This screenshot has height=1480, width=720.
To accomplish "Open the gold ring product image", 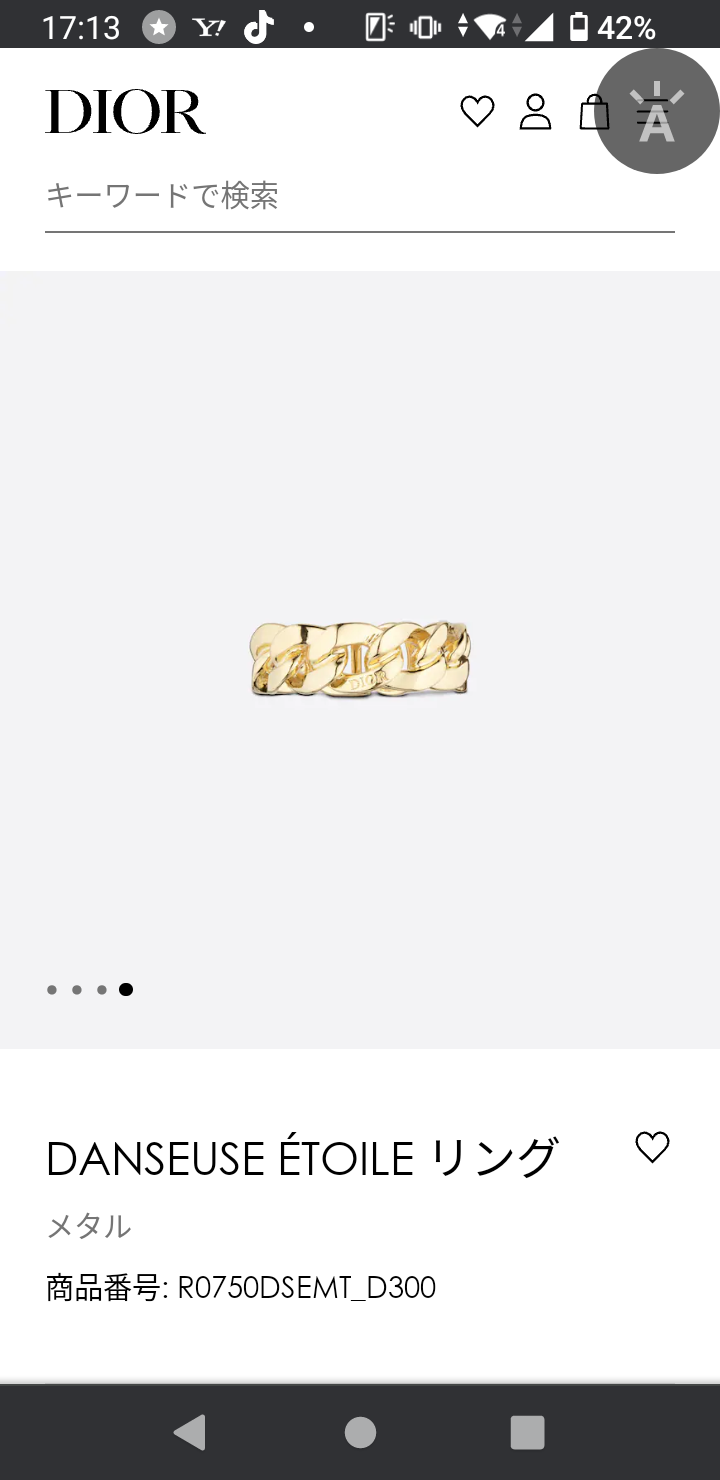I will coord(360,660).
